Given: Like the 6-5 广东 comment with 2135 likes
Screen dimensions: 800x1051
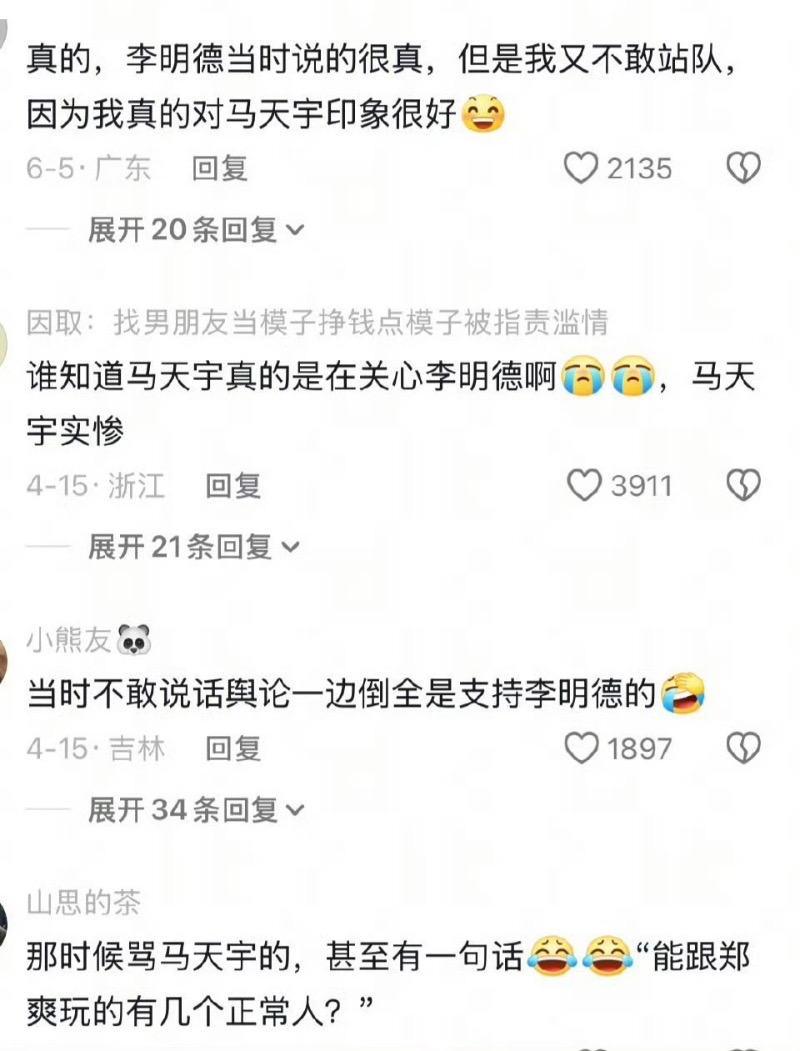Looking at the screenshot, I should click(581, 168).
